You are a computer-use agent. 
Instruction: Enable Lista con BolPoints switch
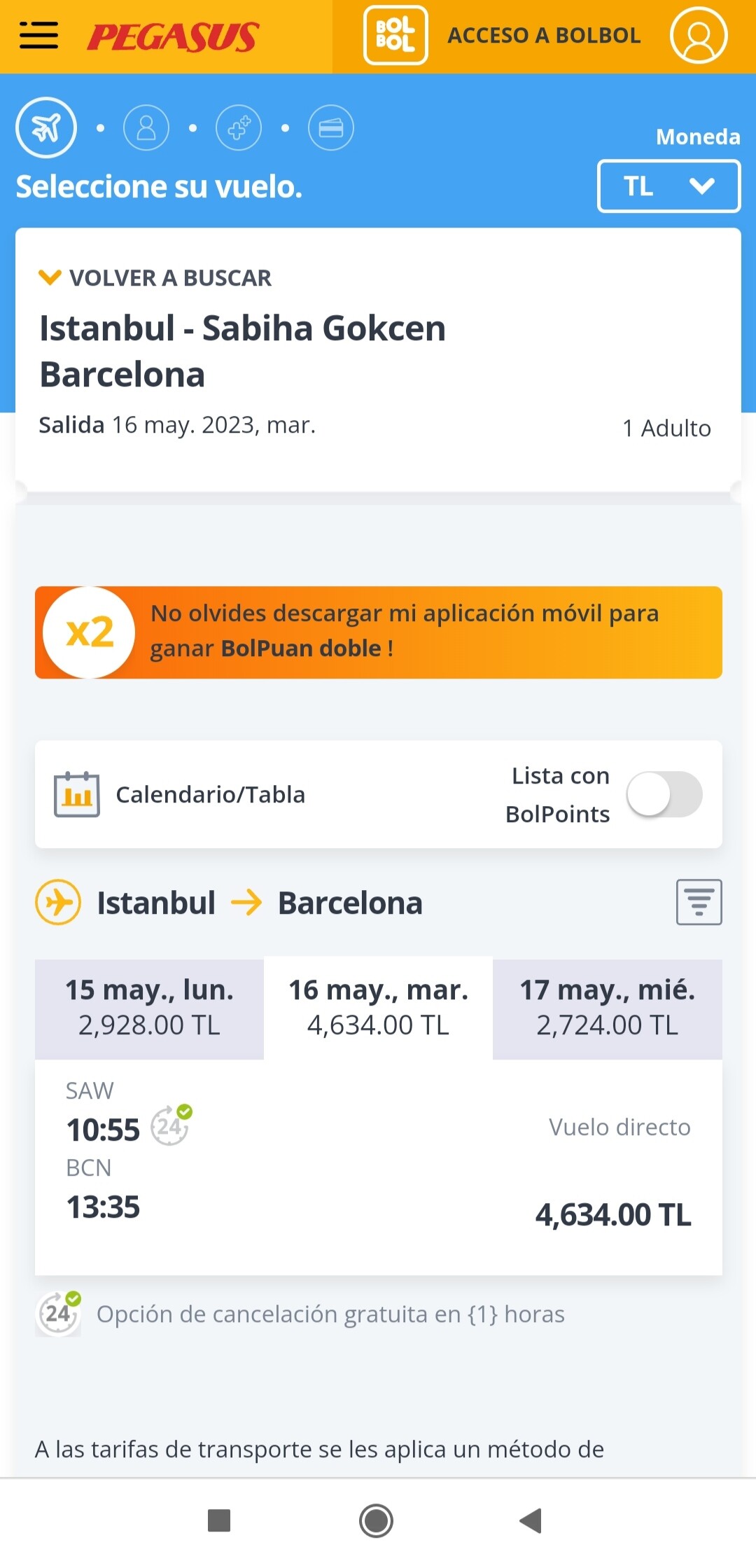[664, 795]
